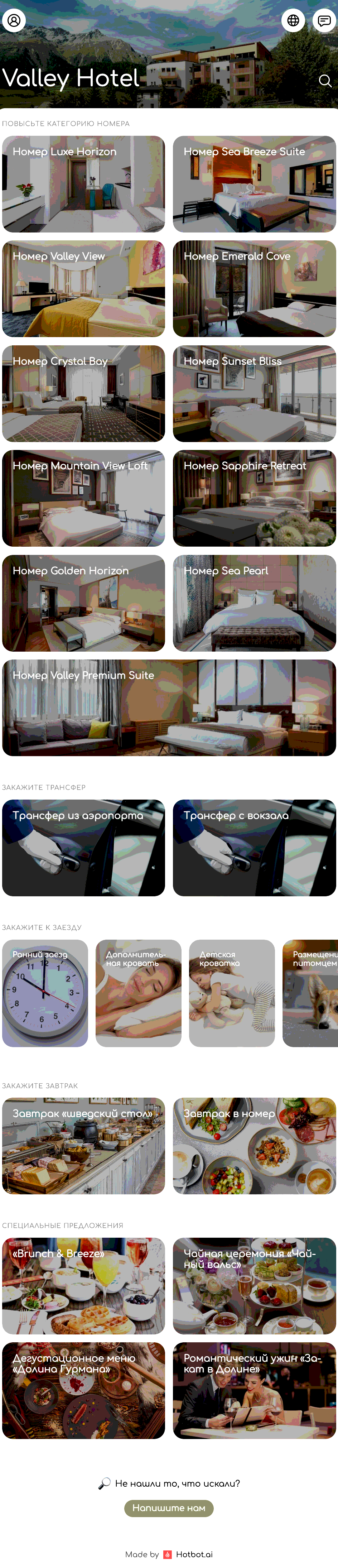This screenshot has height=1568, width=338.
Task: Tap the Напишите нам button
Action: (169, 1508)
